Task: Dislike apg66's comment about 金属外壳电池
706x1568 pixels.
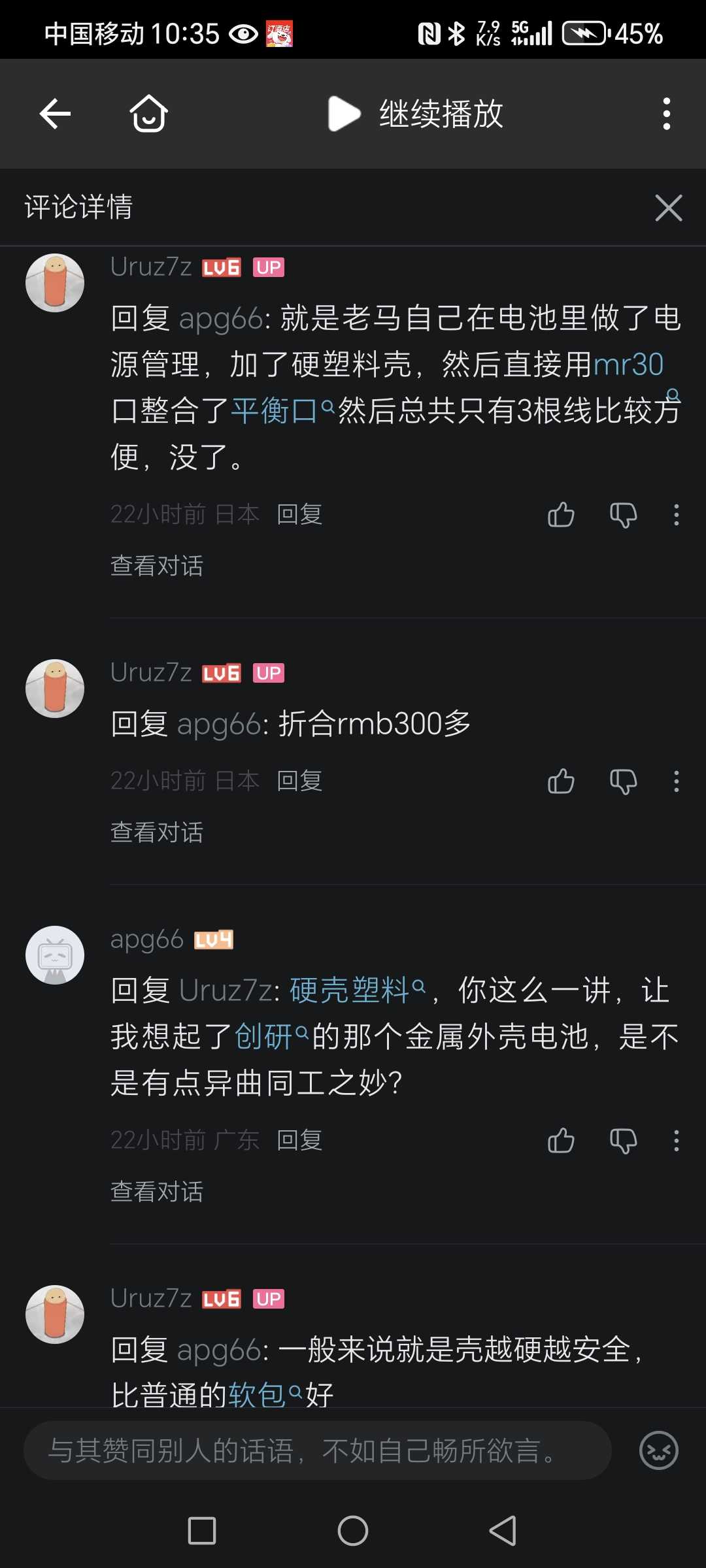Action: [x=623, y=1141]
